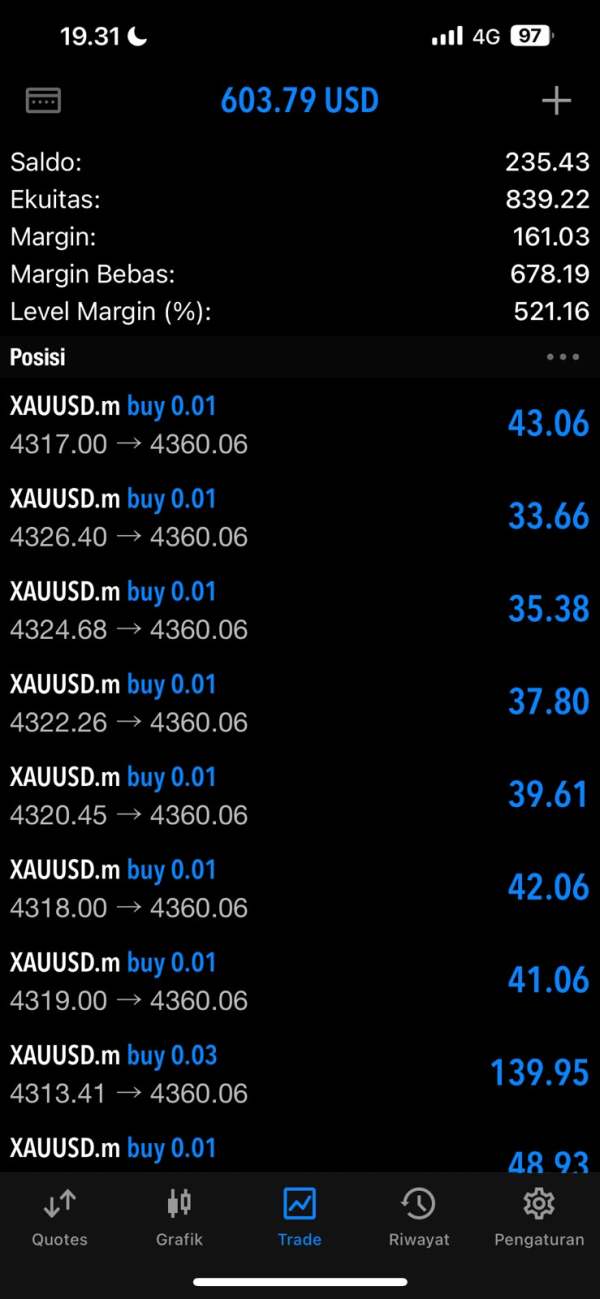
Task: Select the position entered at 4326.40
Action: pyautogui.click(x=300, y=518)
